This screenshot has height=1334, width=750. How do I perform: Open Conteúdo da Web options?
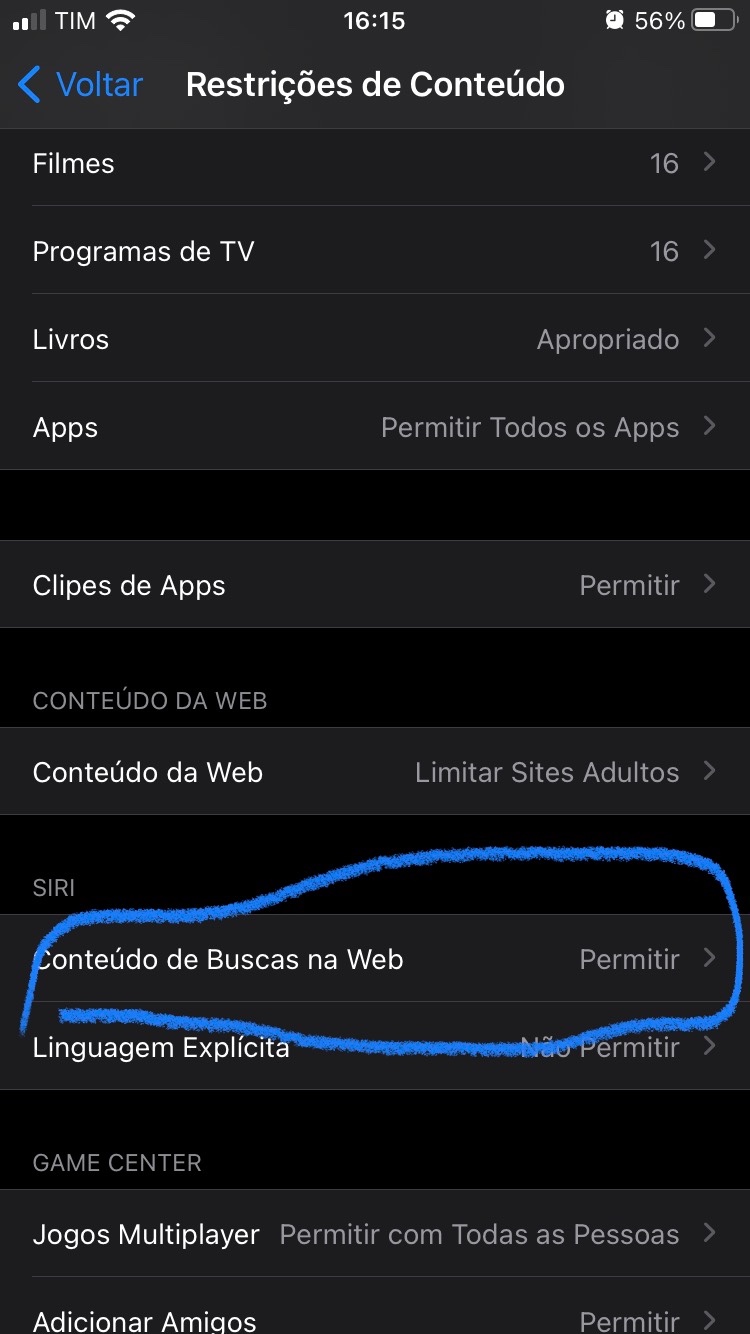[x=375, y=772]
